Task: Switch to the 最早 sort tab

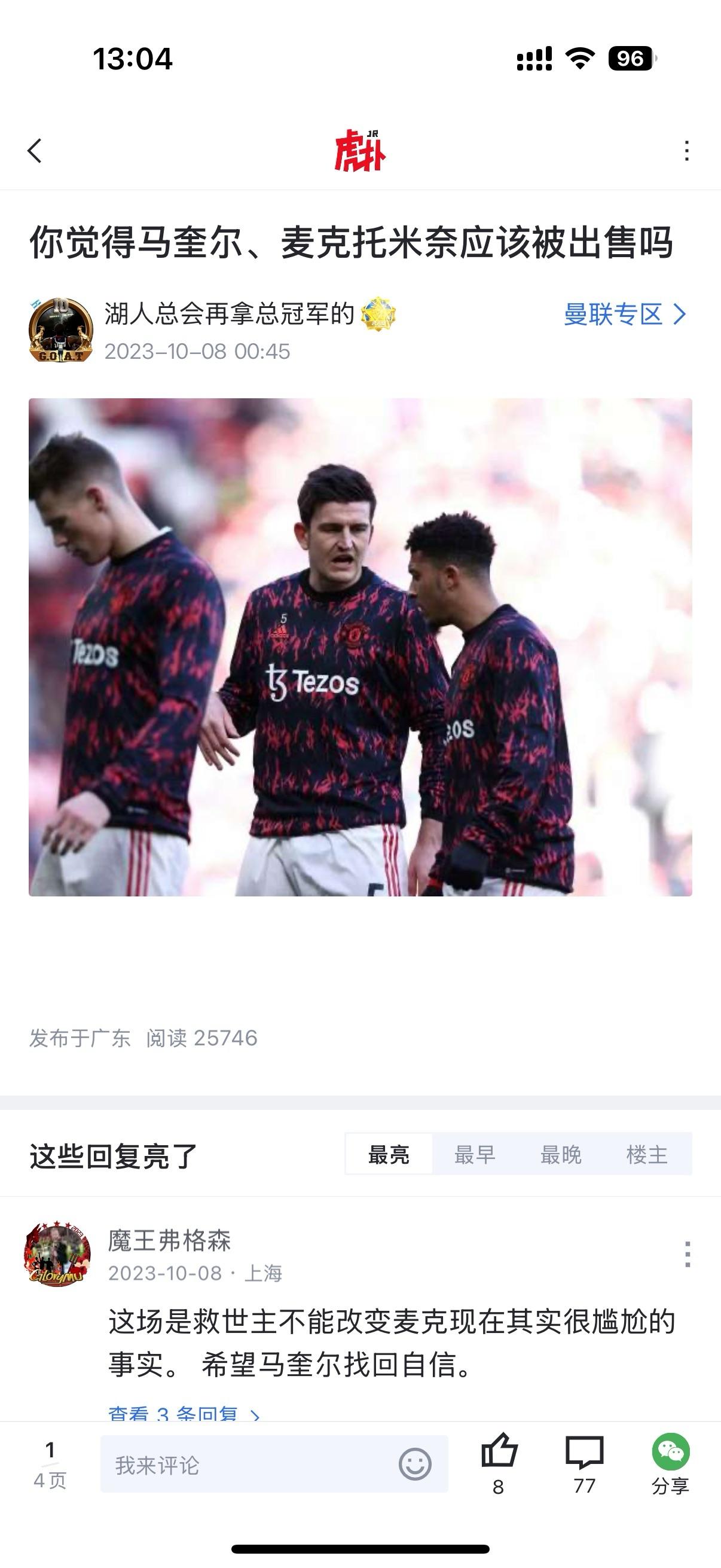Action: (475, 1154)
